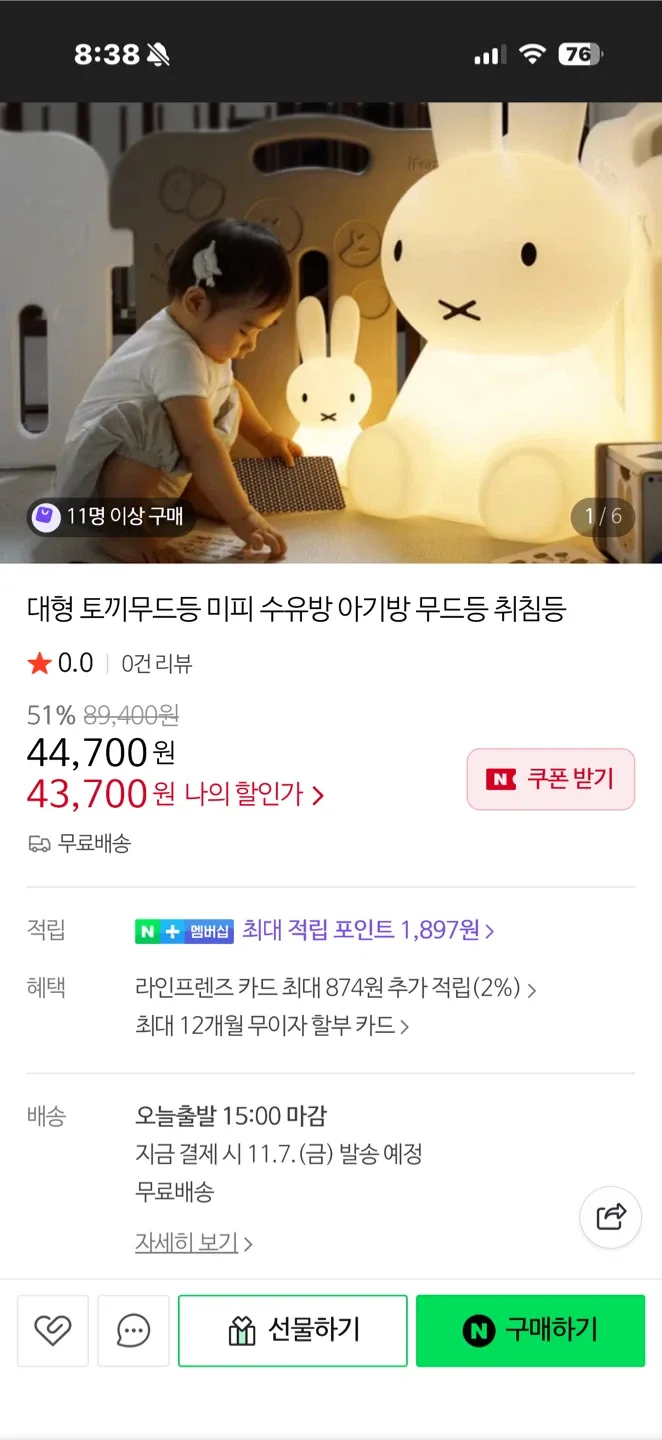Open 최대 적립 포인트 1,897원 details
The height and width of the screenshot is (1440, 662).
[x=367, y=931]
